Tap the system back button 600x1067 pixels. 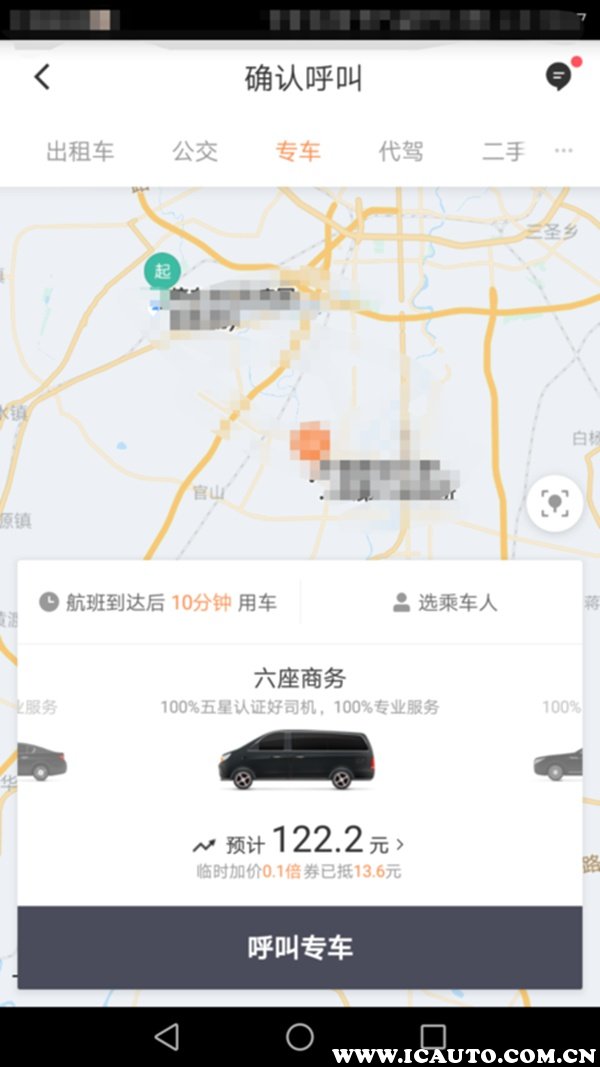click(167, 1036)
